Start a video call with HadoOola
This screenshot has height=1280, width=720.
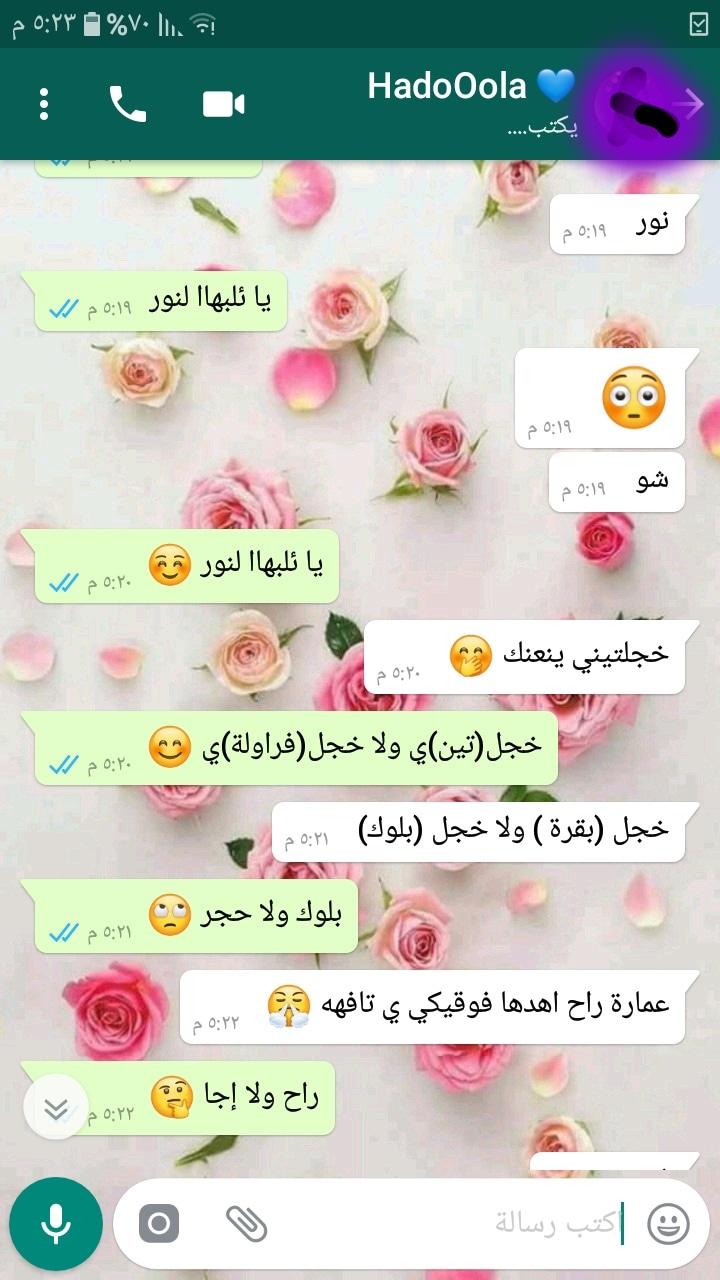pos(224,104)
